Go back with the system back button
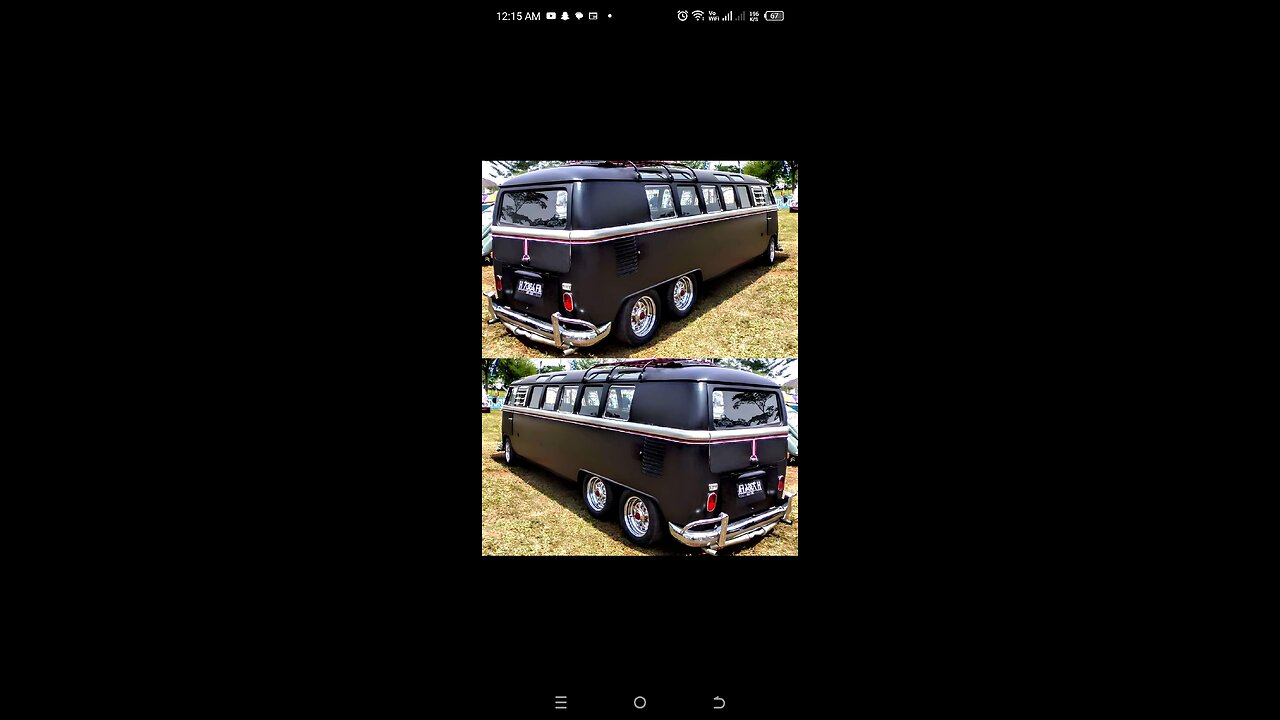1280x720 pixels. pos(718,702)
